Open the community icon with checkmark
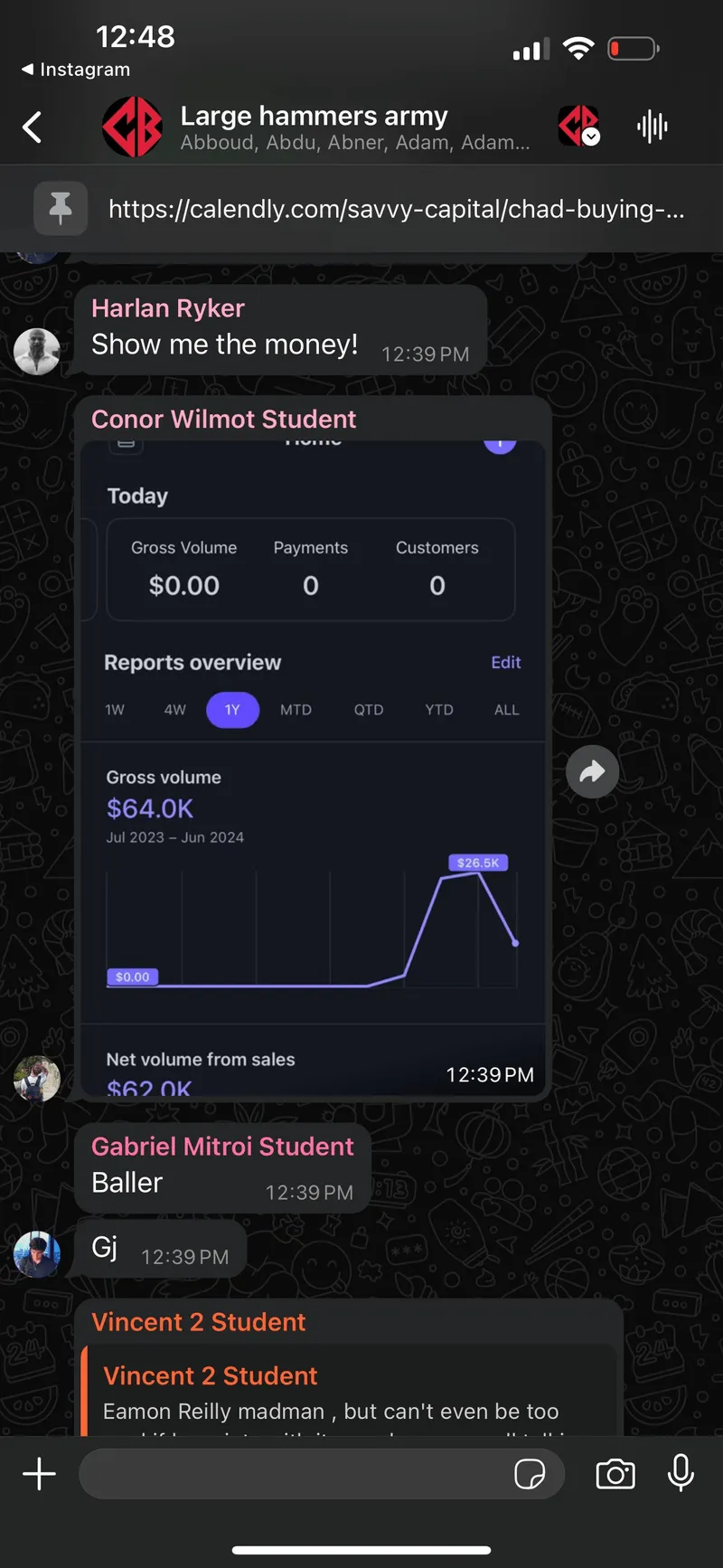 pyautogui.click(x=578, y=127)
